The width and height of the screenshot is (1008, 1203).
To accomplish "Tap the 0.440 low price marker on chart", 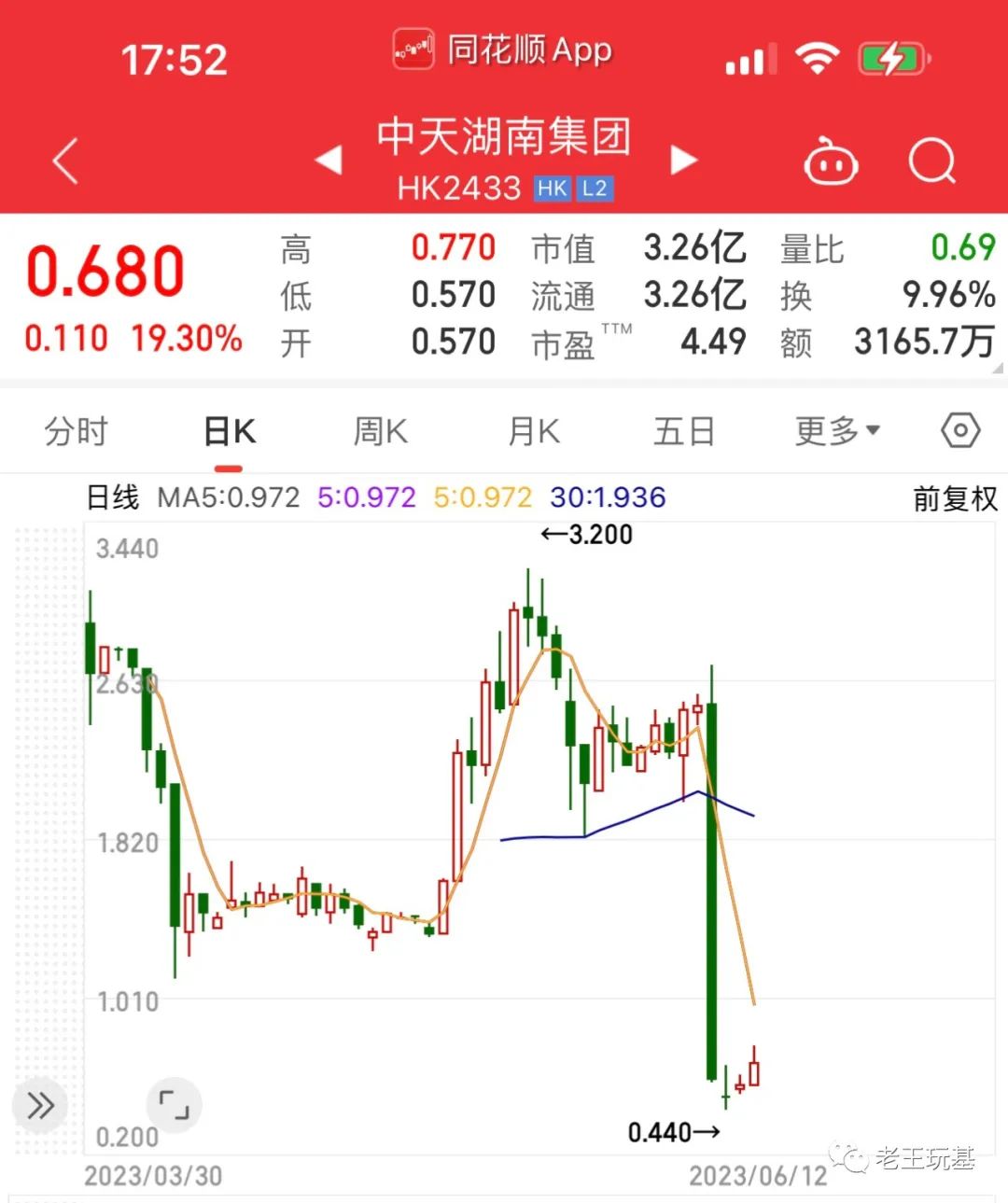I will tap(673, 1131).
